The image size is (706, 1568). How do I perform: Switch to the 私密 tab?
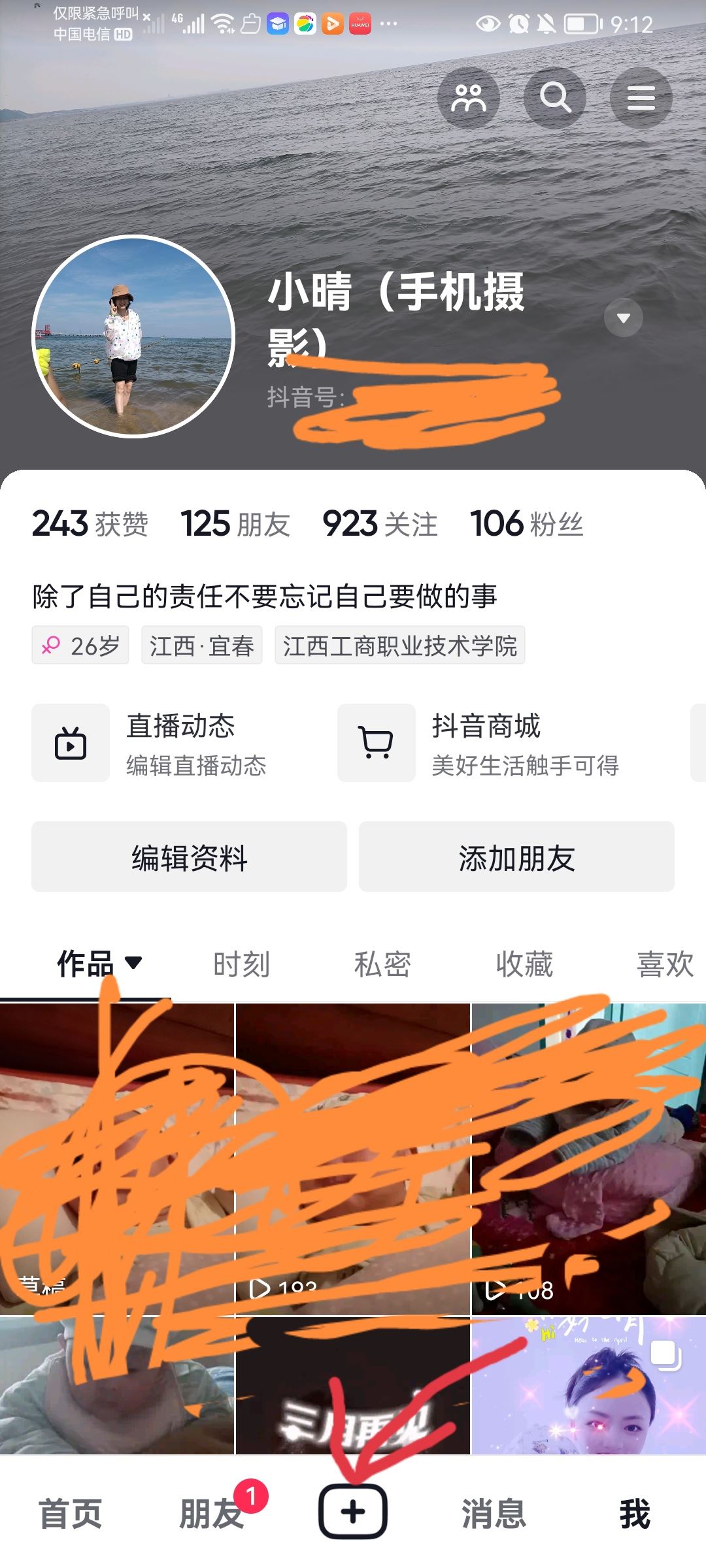tap(382, 964)
